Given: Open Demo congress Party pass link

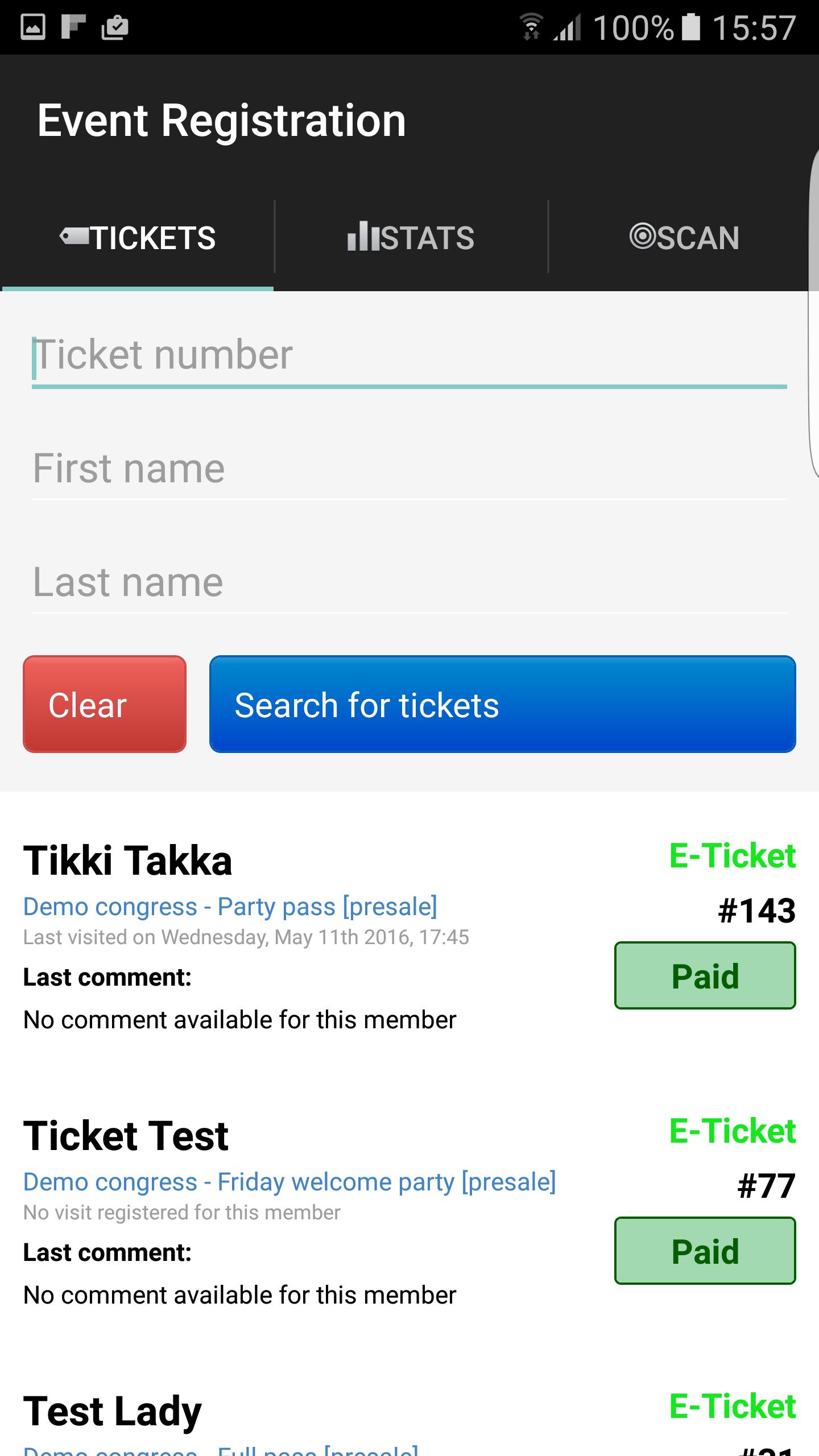Looking at the screenshot, I should [x=230, y=907].
